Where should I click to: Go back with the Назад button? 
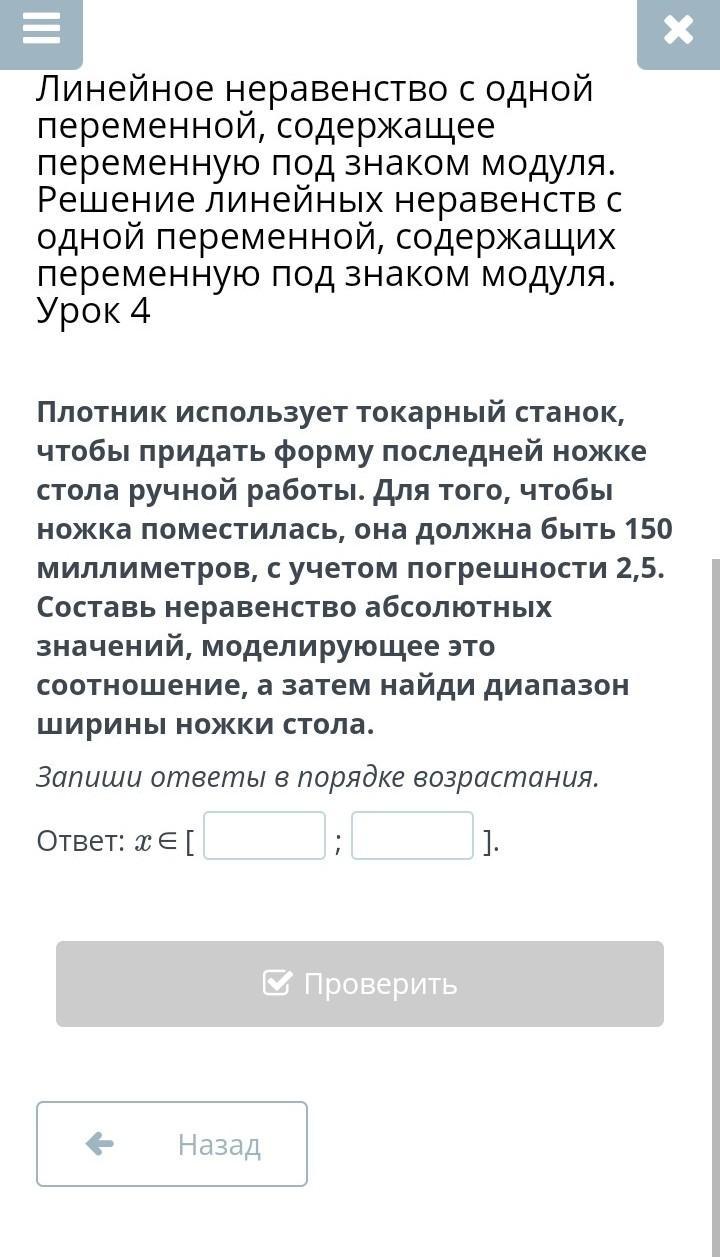pyautogui.click(x=172, y=1144)
